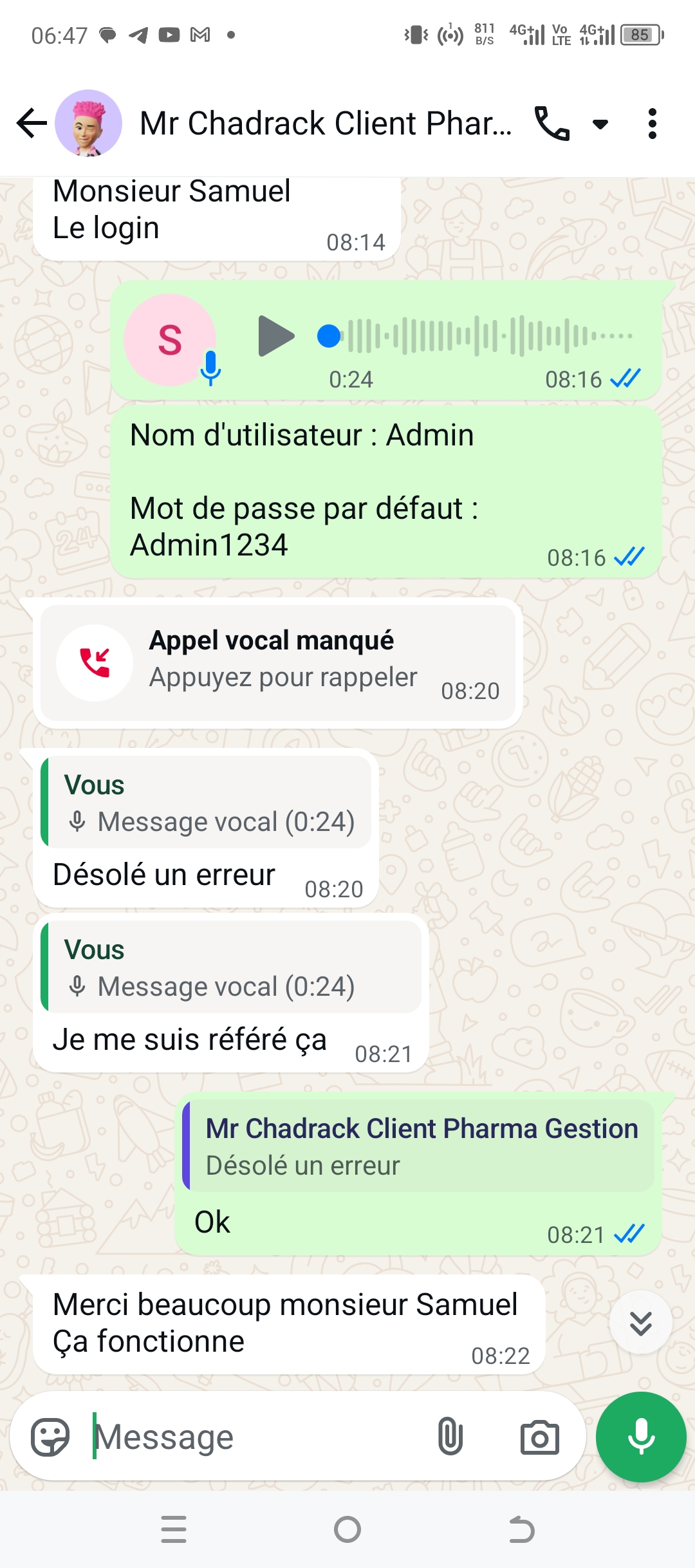Go back to the chat list

(32, 123)
